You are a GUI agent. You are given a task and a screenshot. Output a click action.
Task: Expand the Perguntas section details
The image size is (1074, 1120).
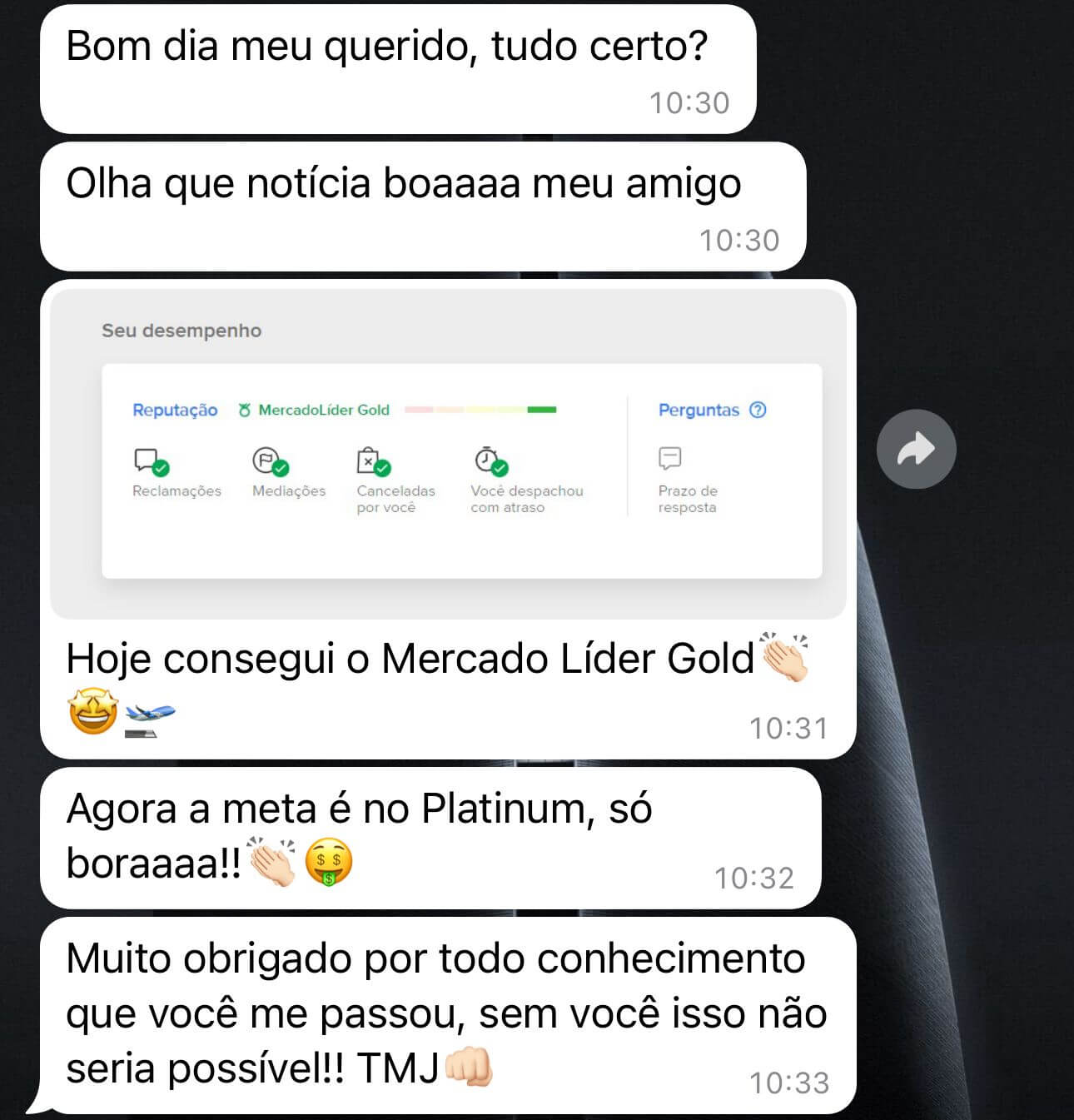(699, 410)
